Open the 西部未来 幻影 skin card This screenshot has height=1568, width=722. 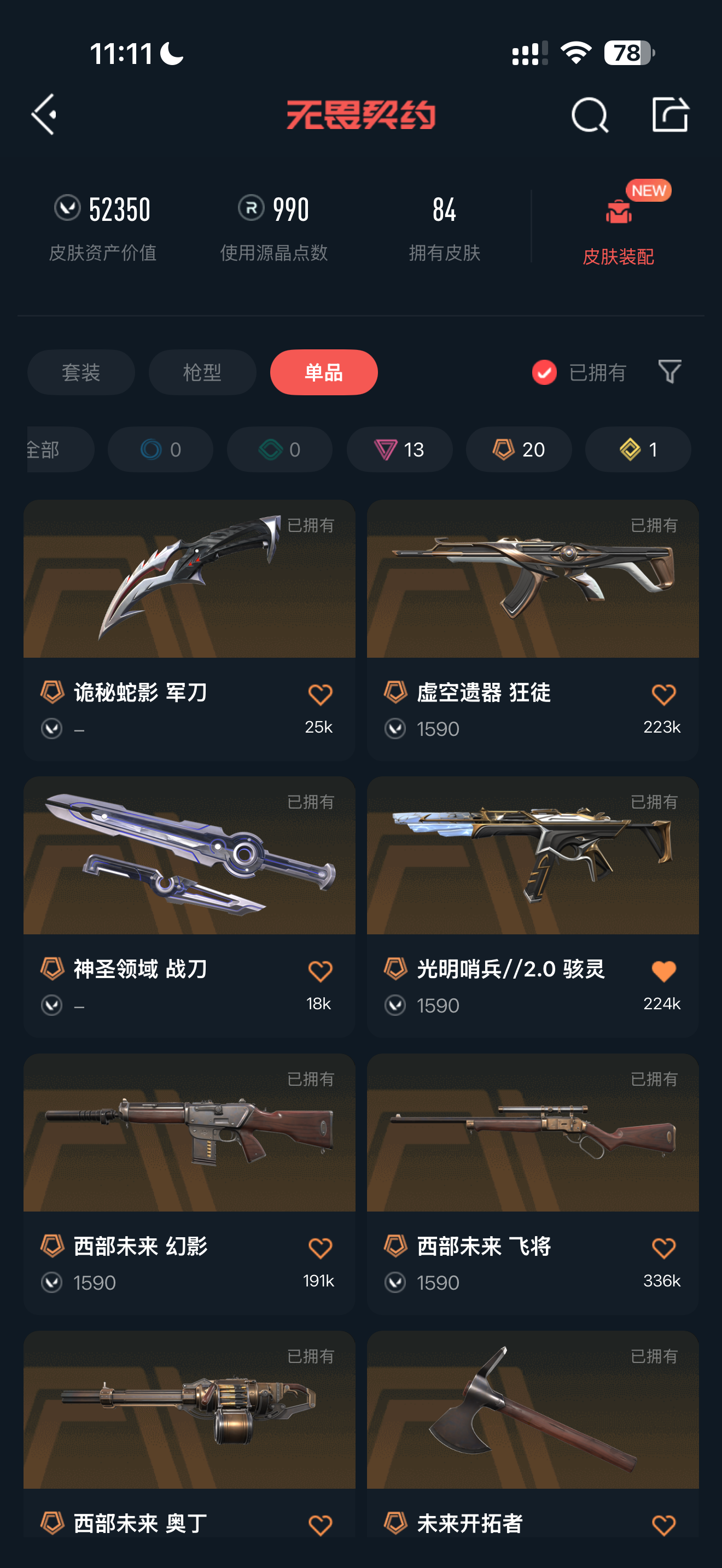[x=189, y=1184]
